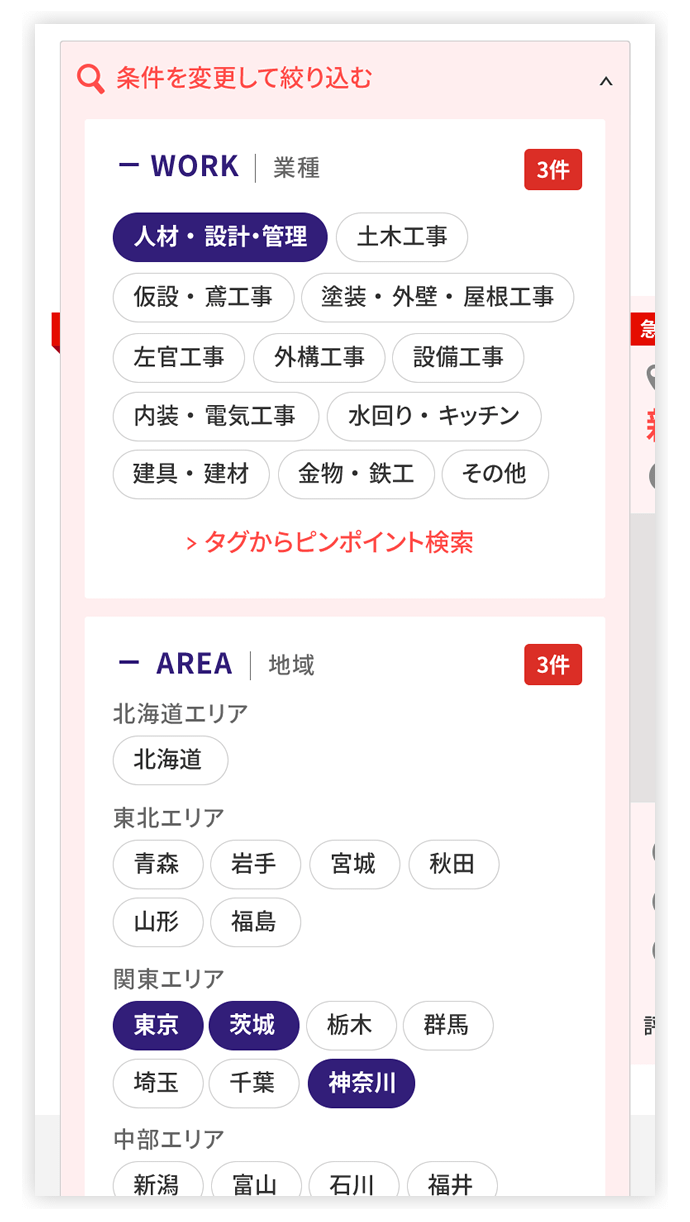
Task: Select the 千葉 area chip
Action: click(254, 1083)
